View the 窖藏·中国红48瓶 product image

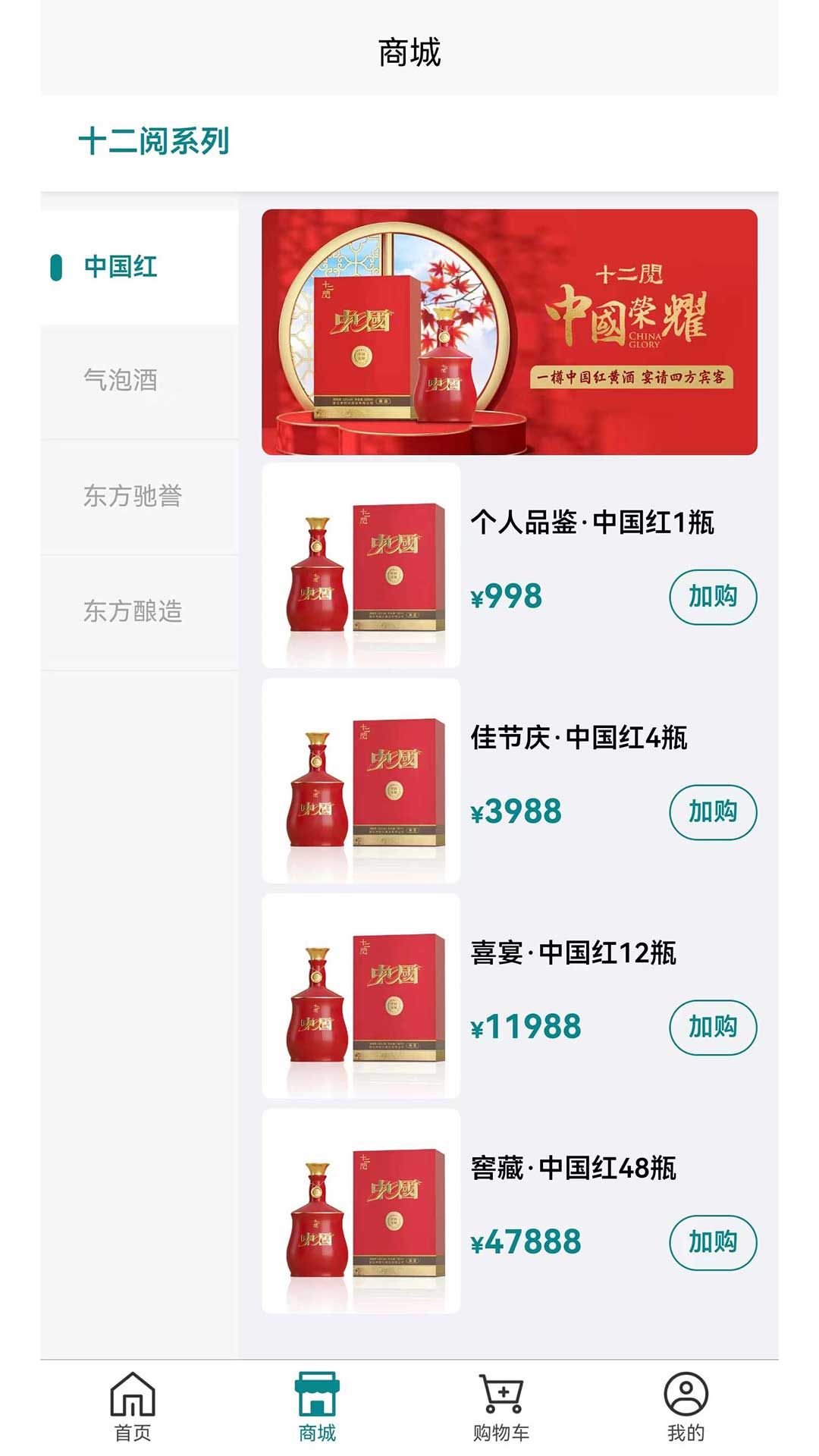coord(361,1212)
